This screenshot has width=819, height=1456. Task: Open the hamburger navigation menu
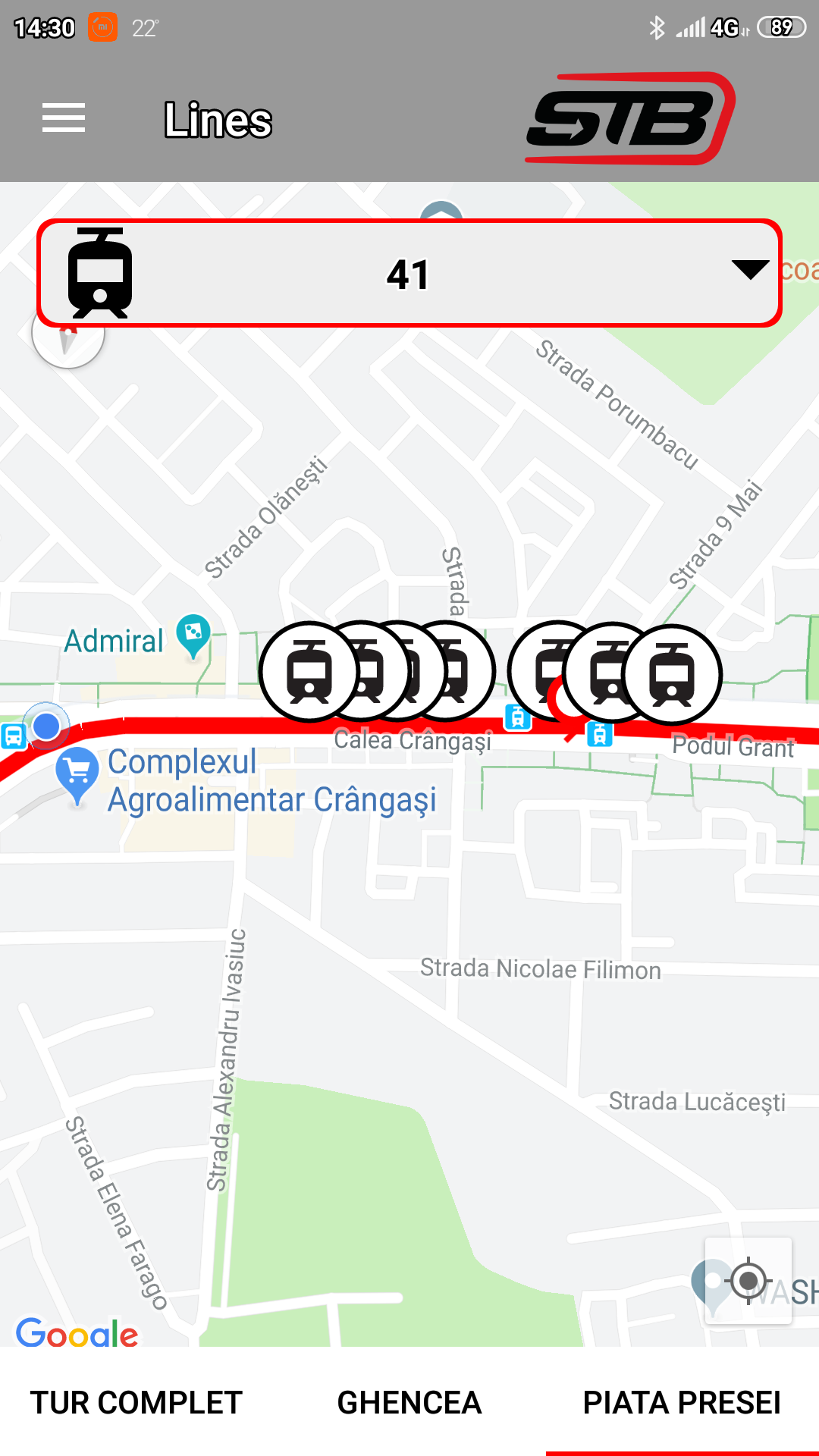[x=64, y=118]
